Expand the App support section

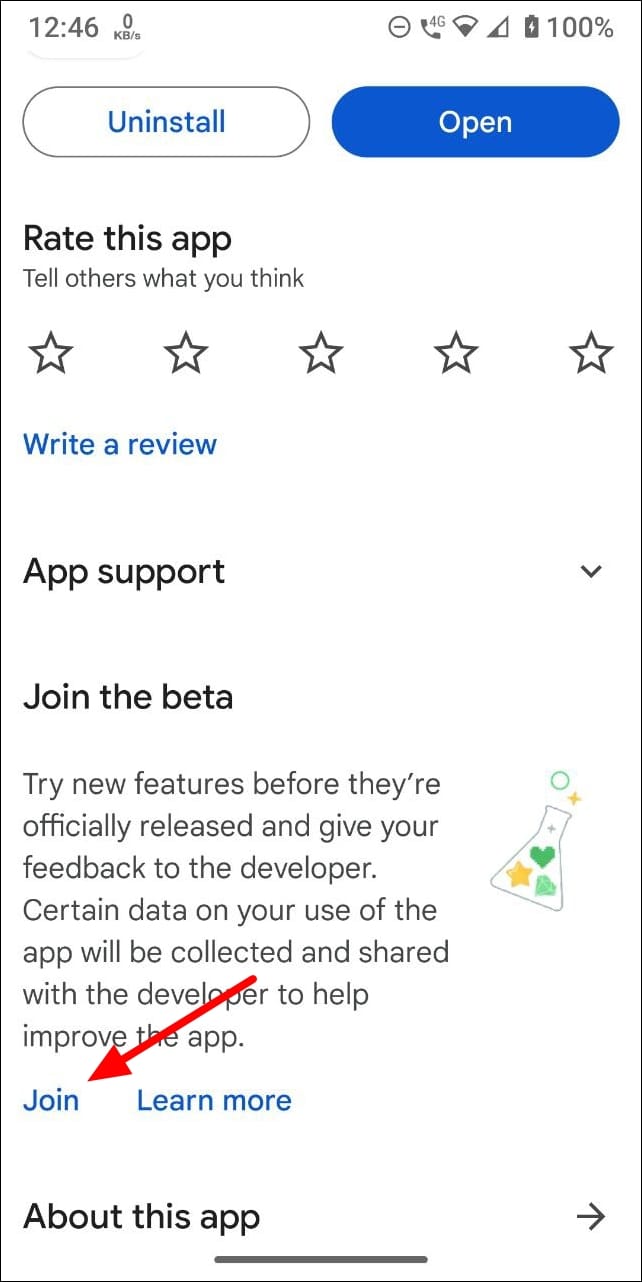(x=591, y=571)
